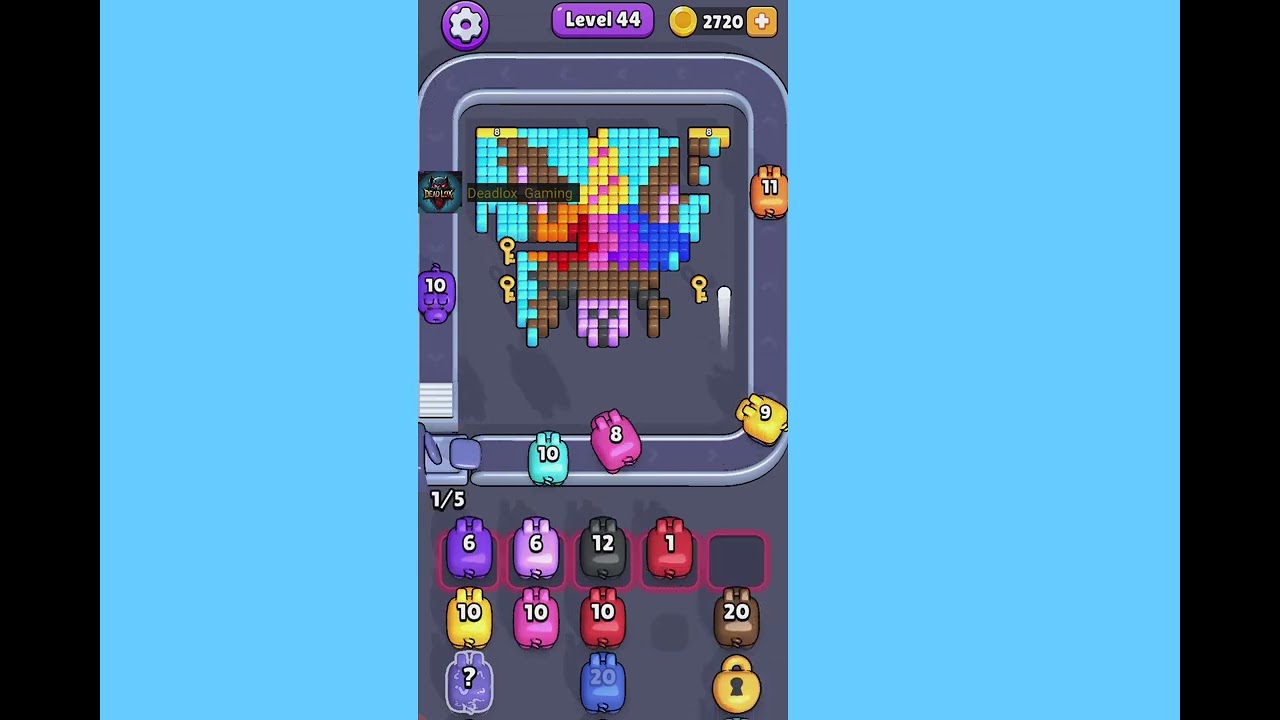Tap the brown 20 shooter
Viewport: 1280px width, 720px height.
(736, 618)
